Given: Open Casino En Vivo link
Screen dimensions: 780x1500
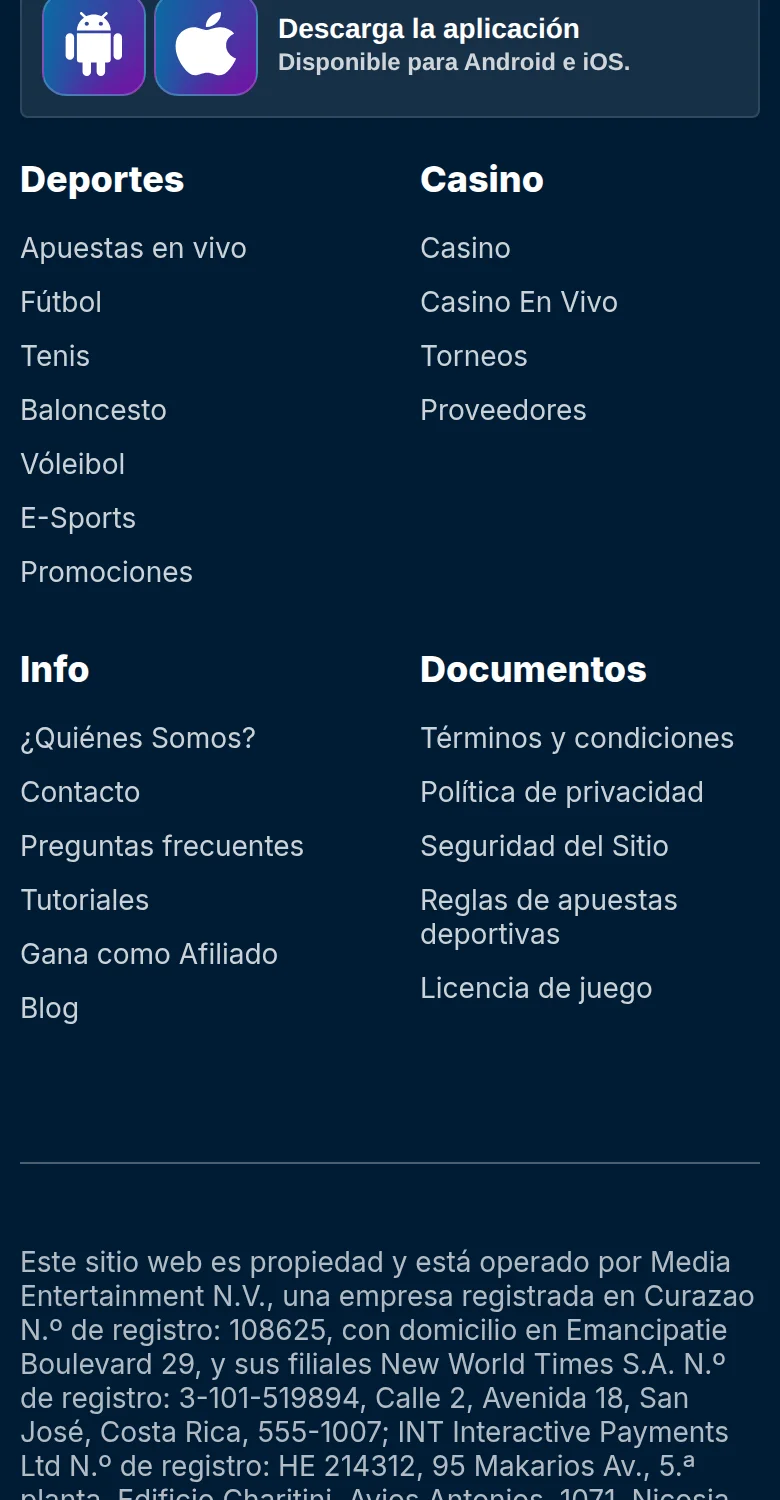Looking at the screenshot, I should tap(519, 302).
